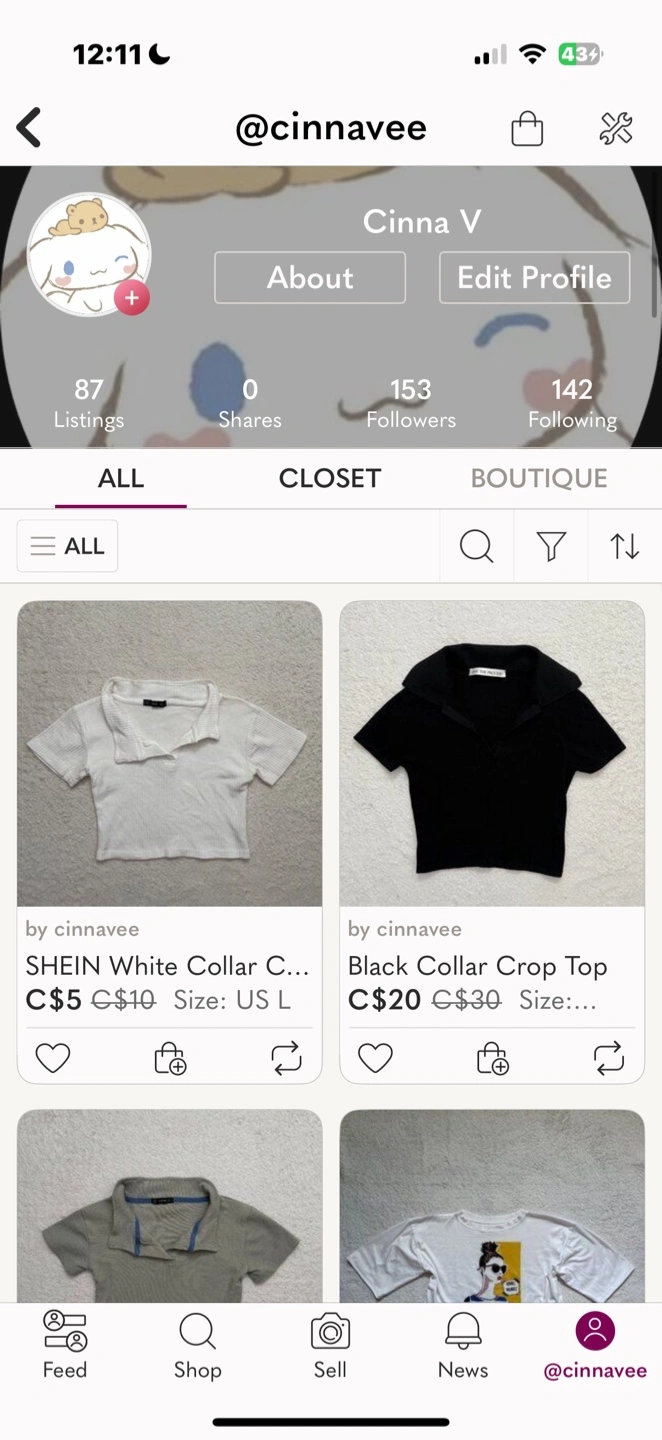Open Edit Profile
Viewport: 662px width, 1440px height.
click(534, 277)
